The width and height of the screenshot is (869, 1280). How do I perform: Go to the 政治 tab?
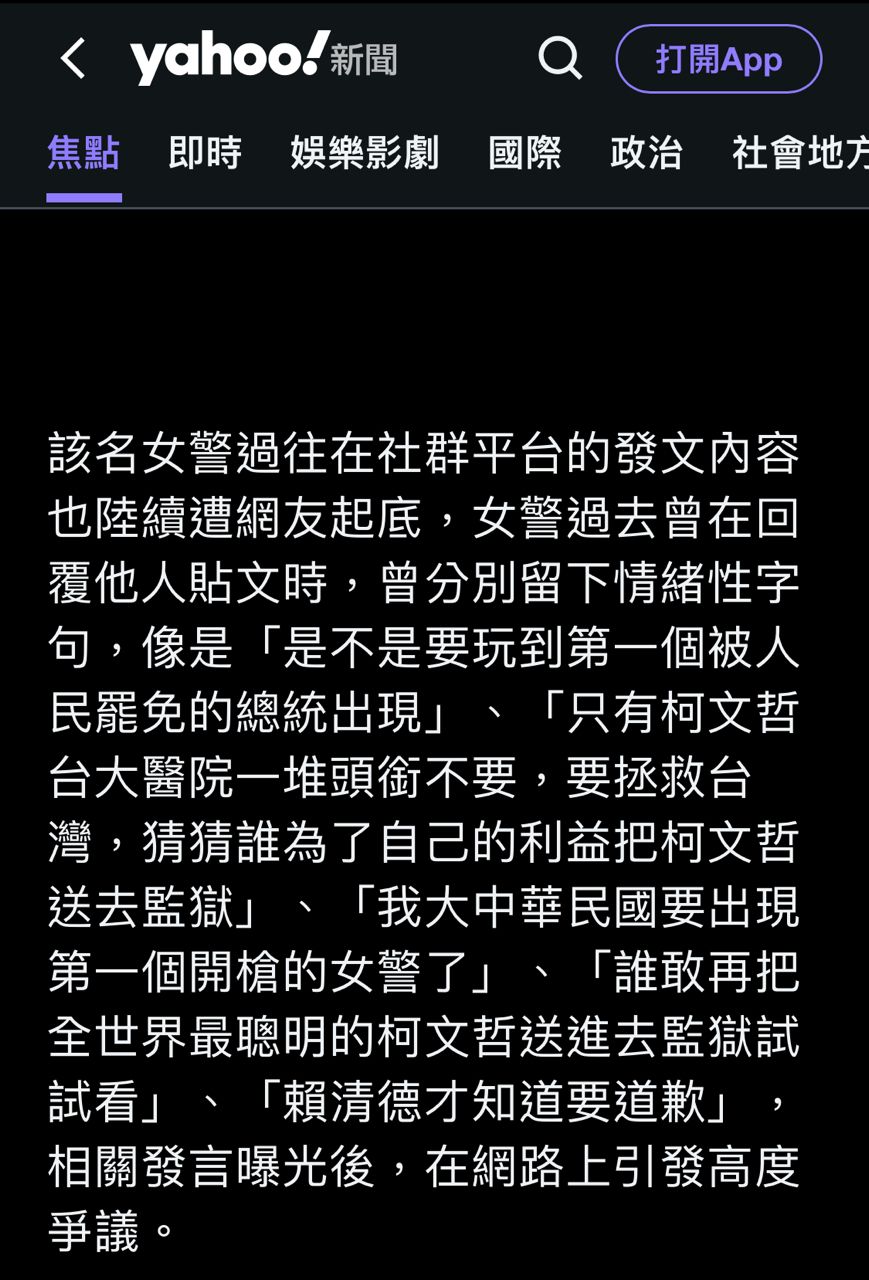(x=646, y=154)
